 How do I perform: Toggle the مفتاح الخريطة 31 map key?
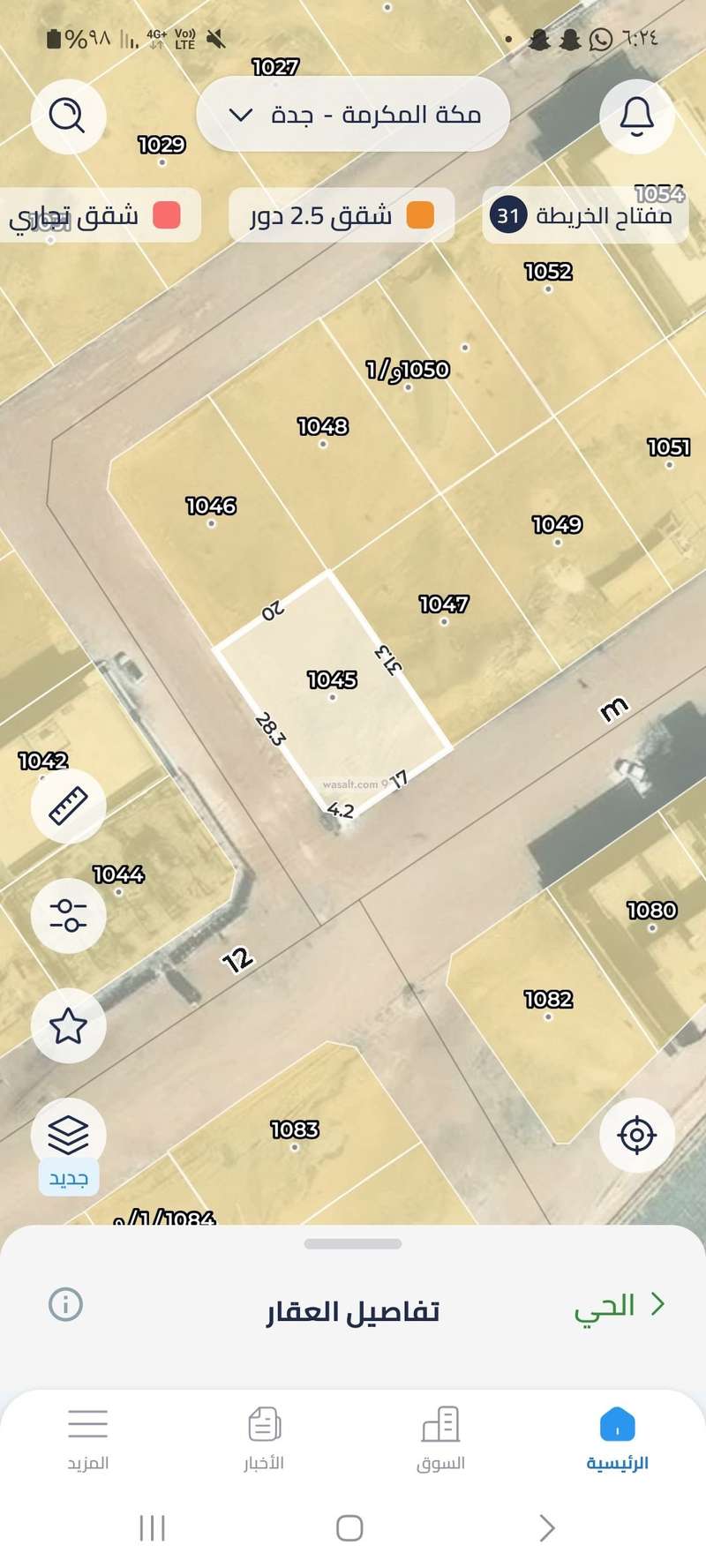[584, 214]
